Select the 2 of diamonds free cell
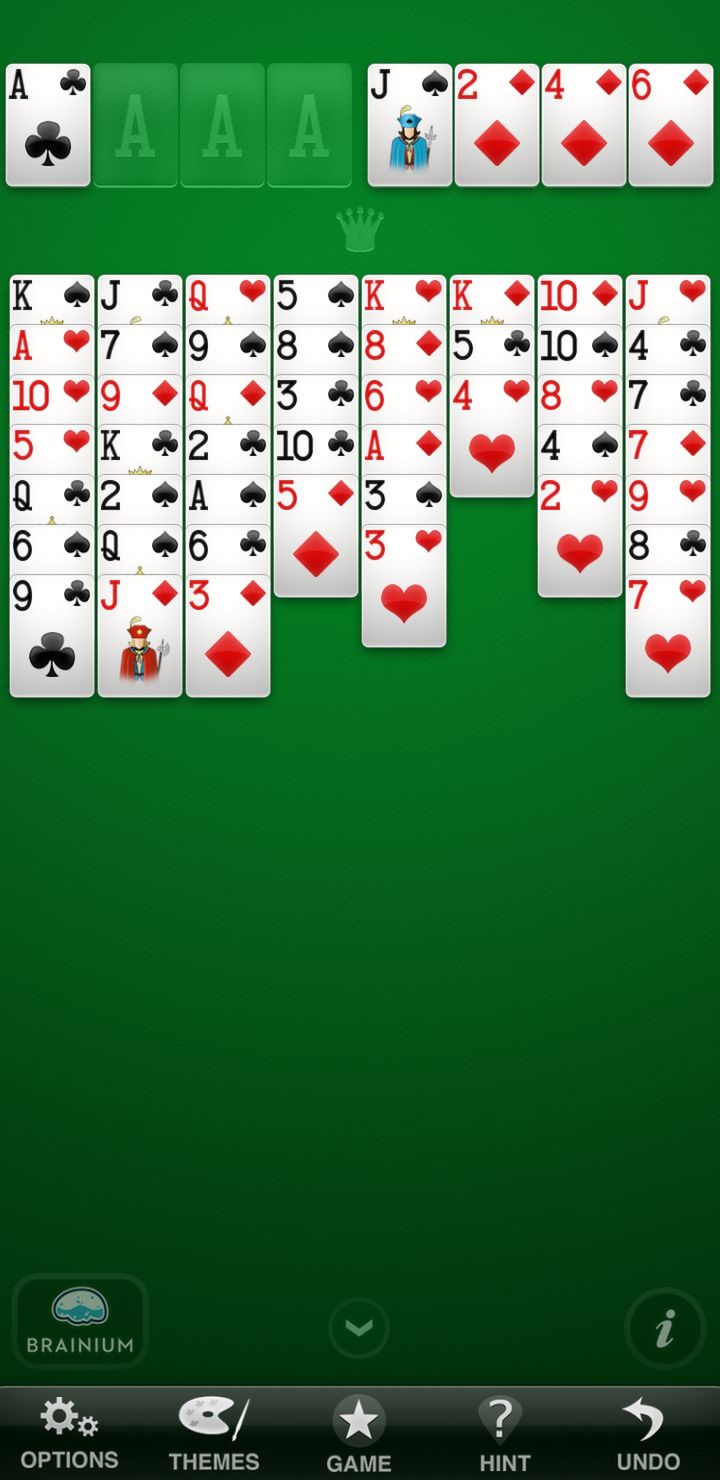Screen dimensions: 720x1480 pos(497,125)
